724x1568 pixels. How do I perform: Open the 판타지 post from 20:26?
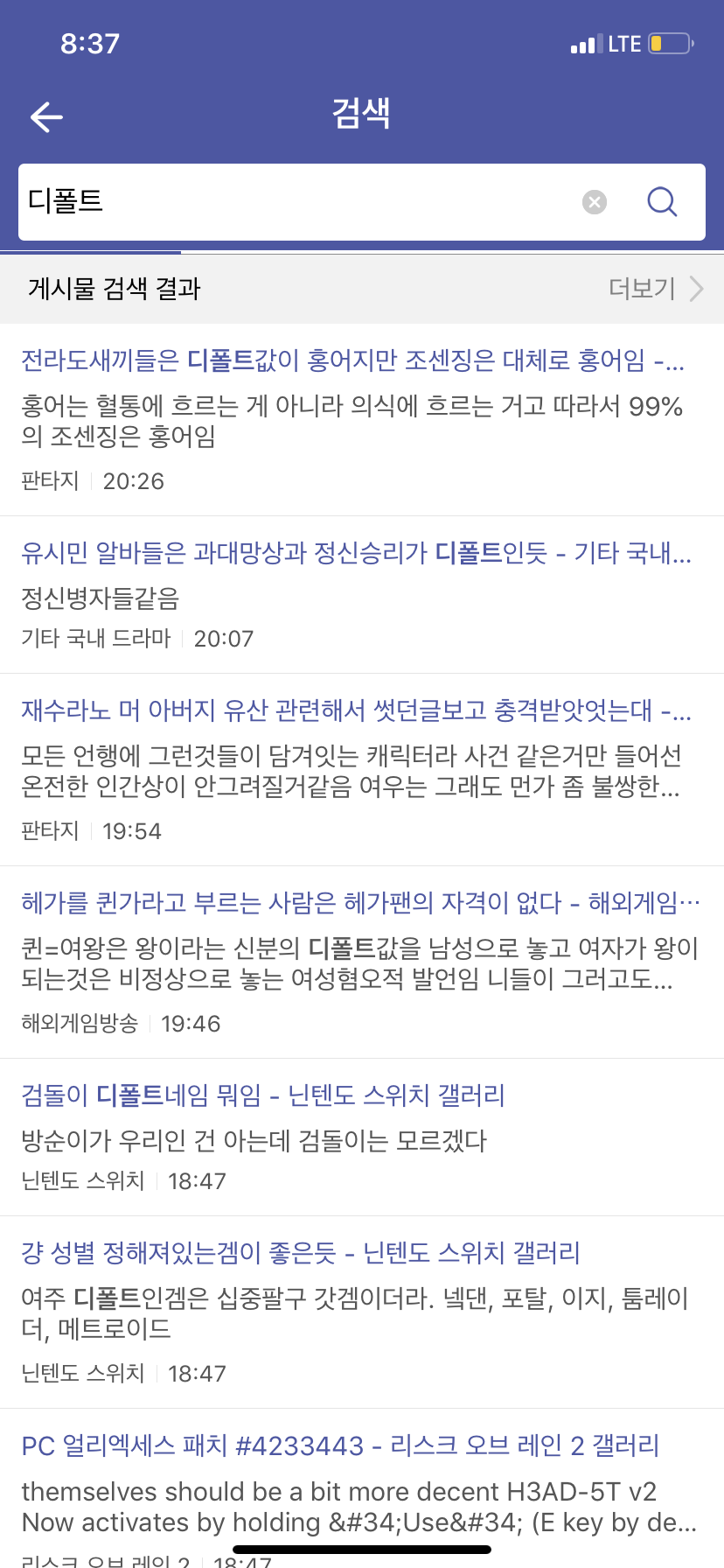362,420
